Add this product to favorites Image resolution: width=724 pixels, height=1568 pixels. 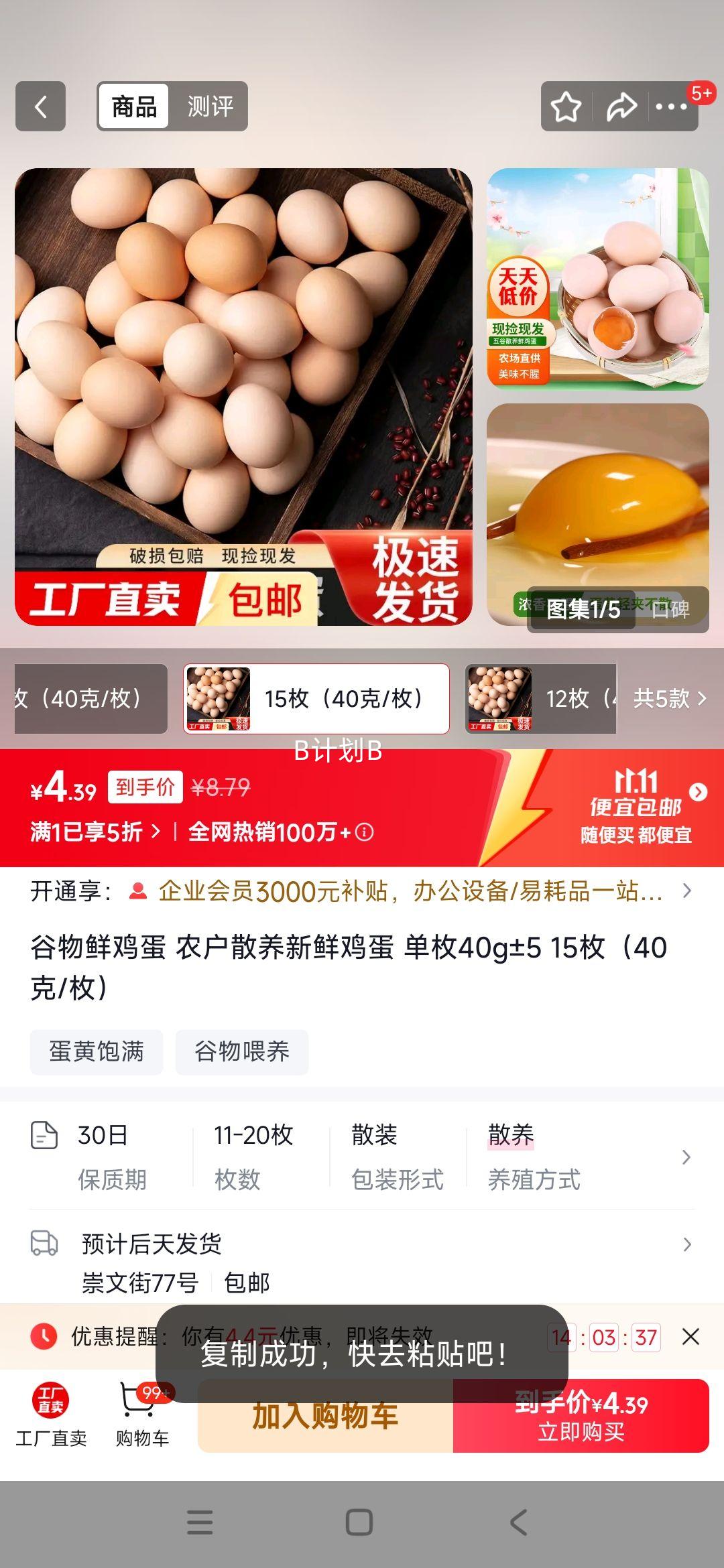[x=566, y=107]
